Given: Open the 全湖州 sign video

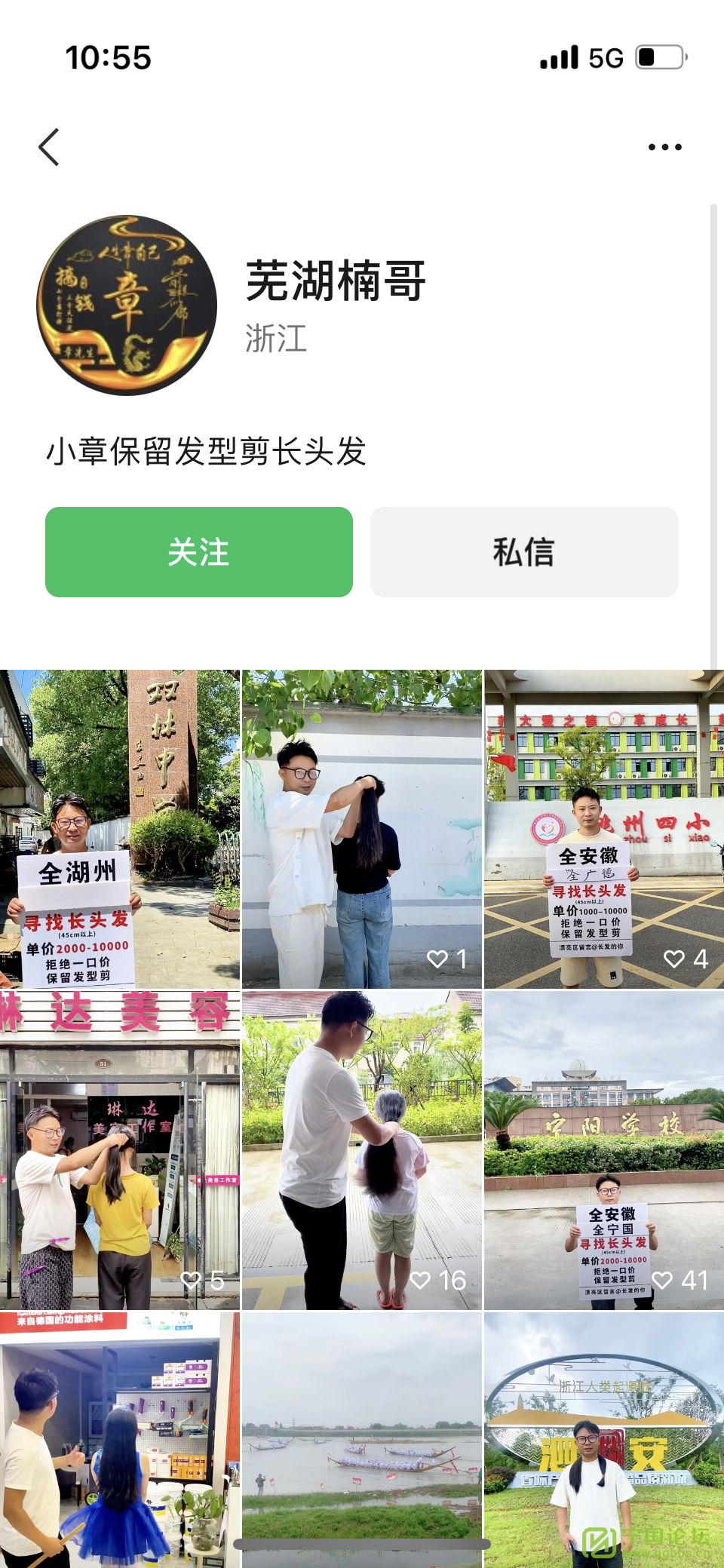Looking at the screenshot, I should 120,829.
